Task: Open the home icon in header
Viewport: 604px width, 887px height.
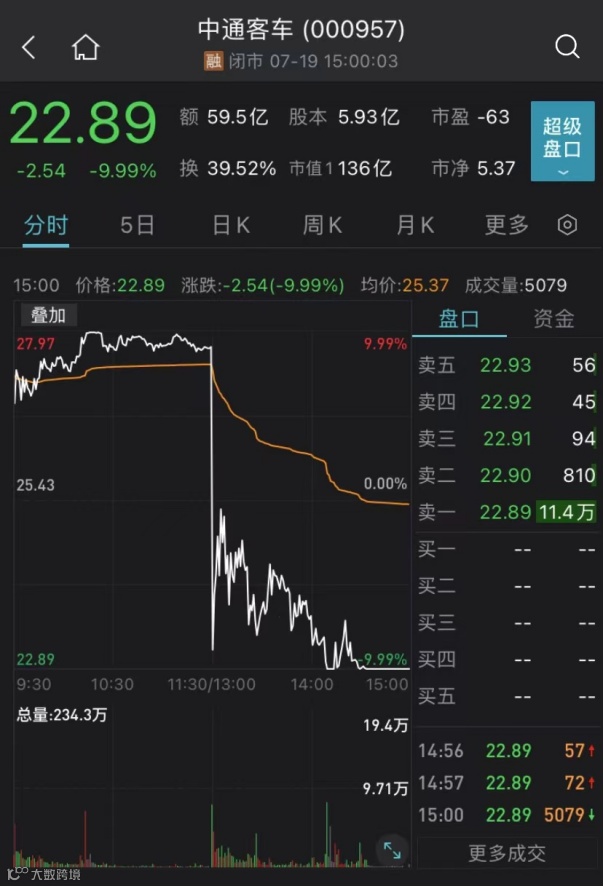Action: (x=86, y=46)
